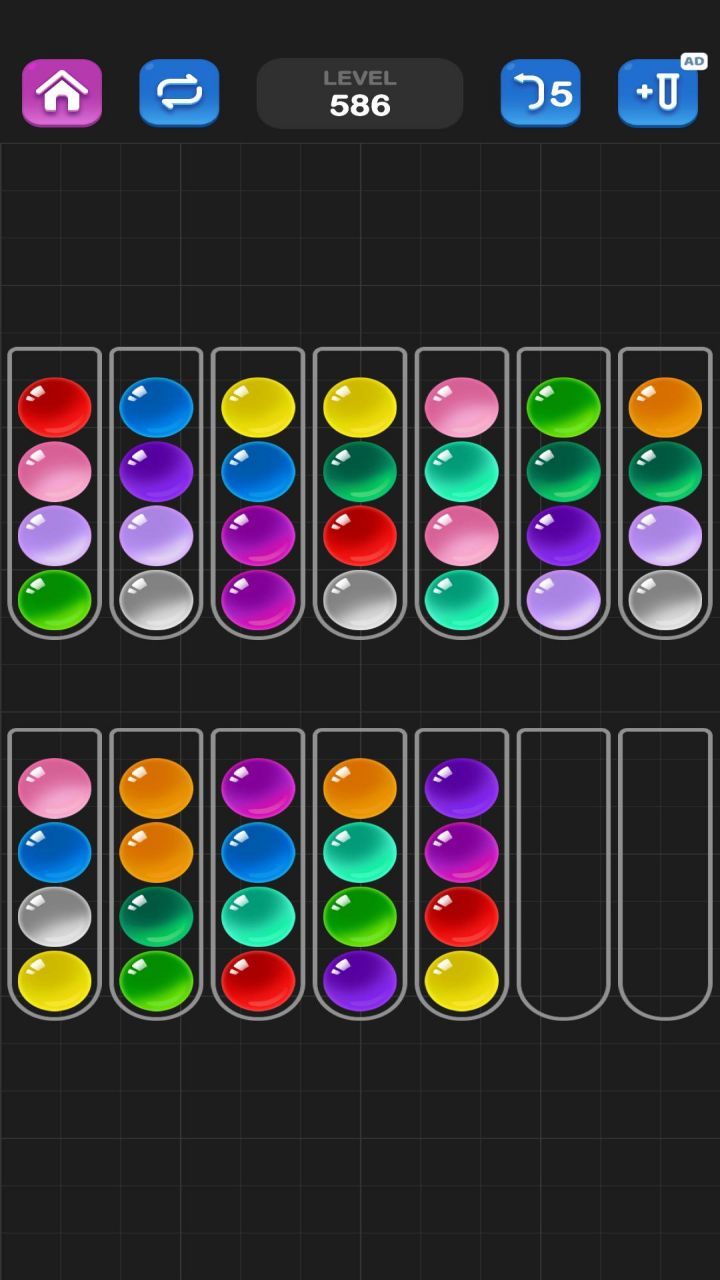
Task: Restart the current level
Action: click(179, 93)
